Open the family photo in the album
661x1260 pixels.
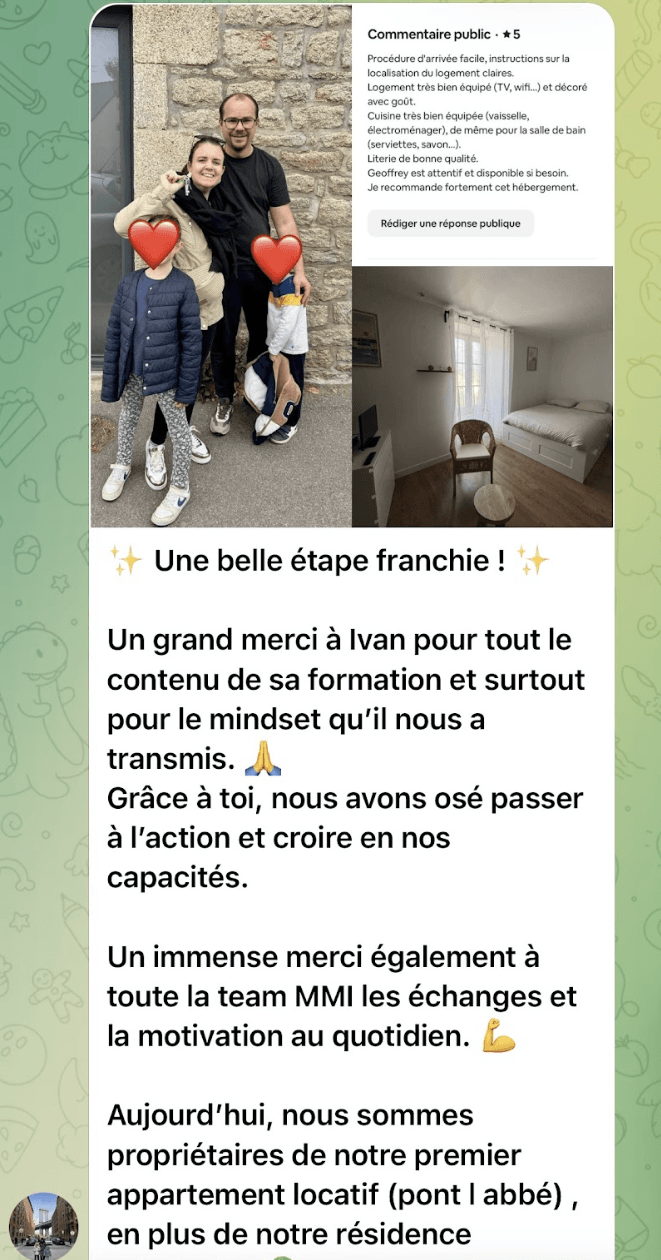coord(220,265)
